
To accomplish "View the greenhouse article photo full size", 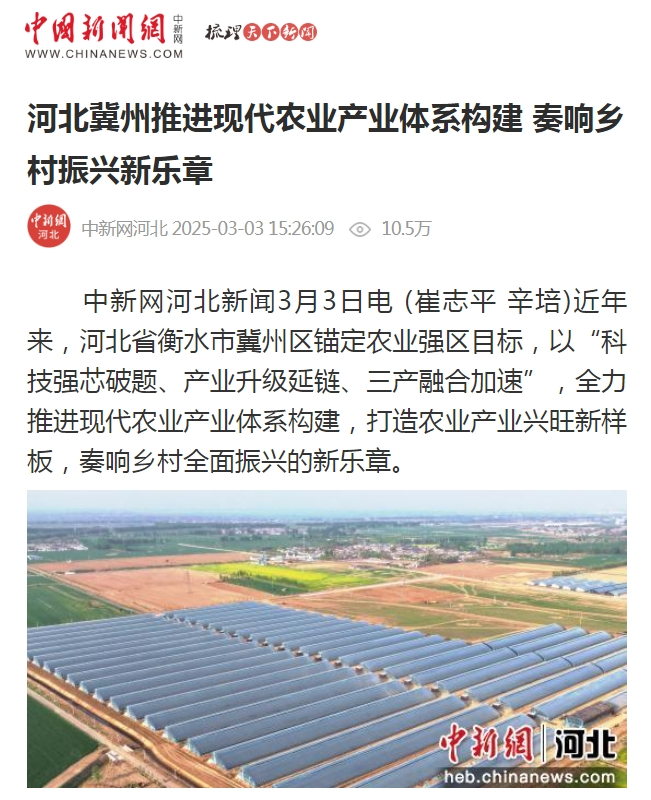I will [326, 638].
